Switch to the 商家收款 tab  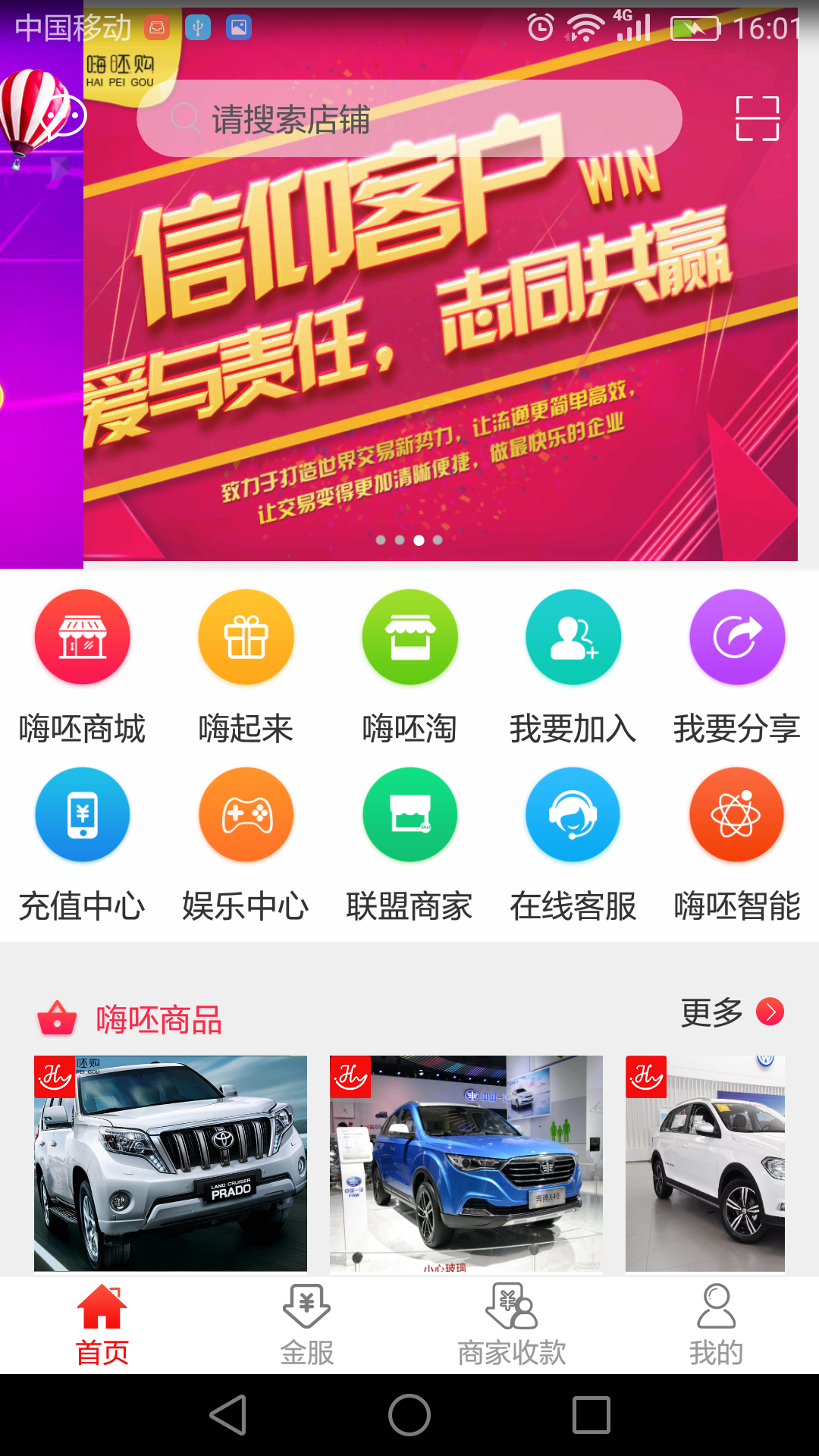pos(512,1325)
